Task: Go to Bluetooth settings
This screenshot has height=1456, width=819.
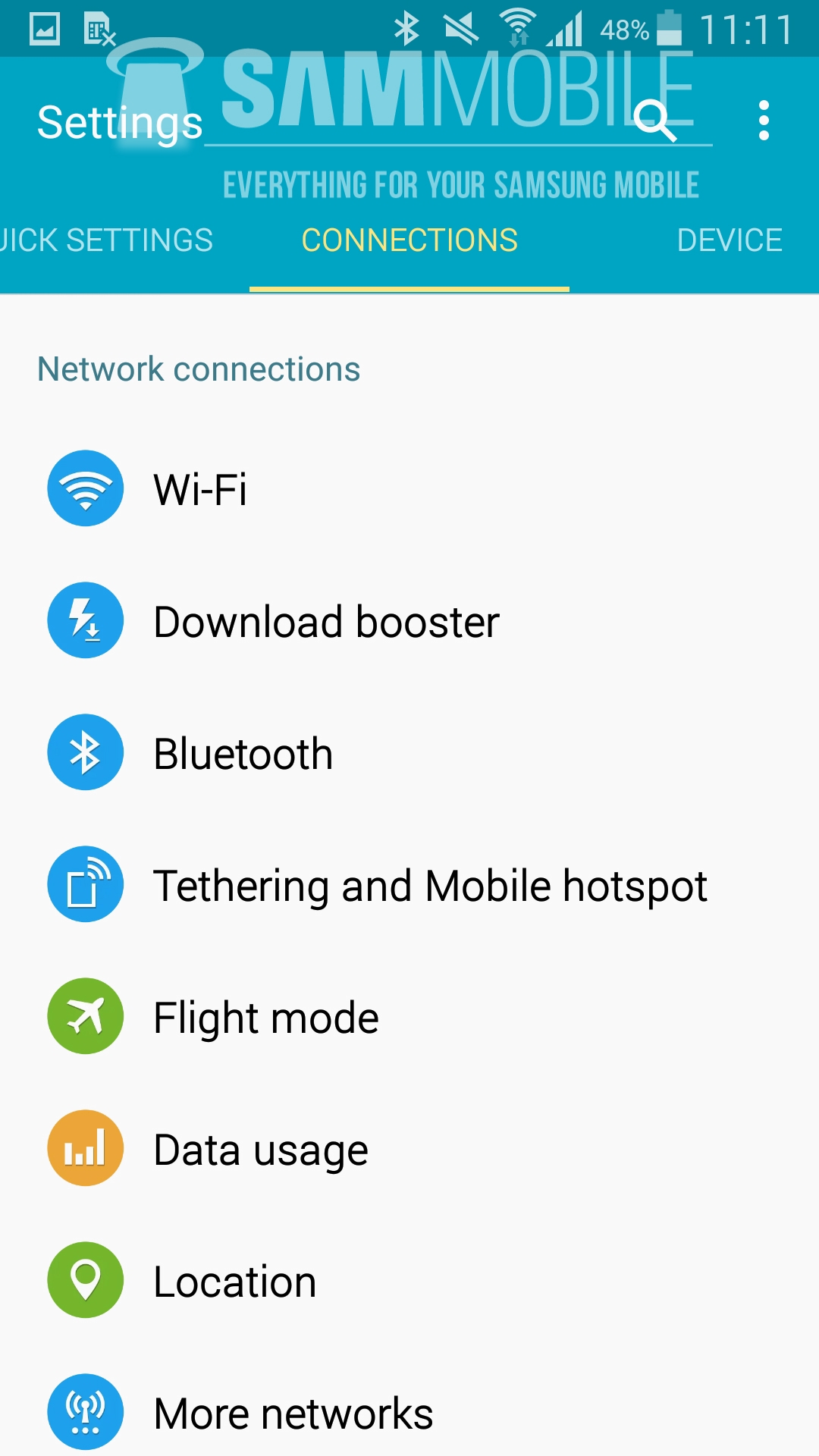Action: [243, 754]
